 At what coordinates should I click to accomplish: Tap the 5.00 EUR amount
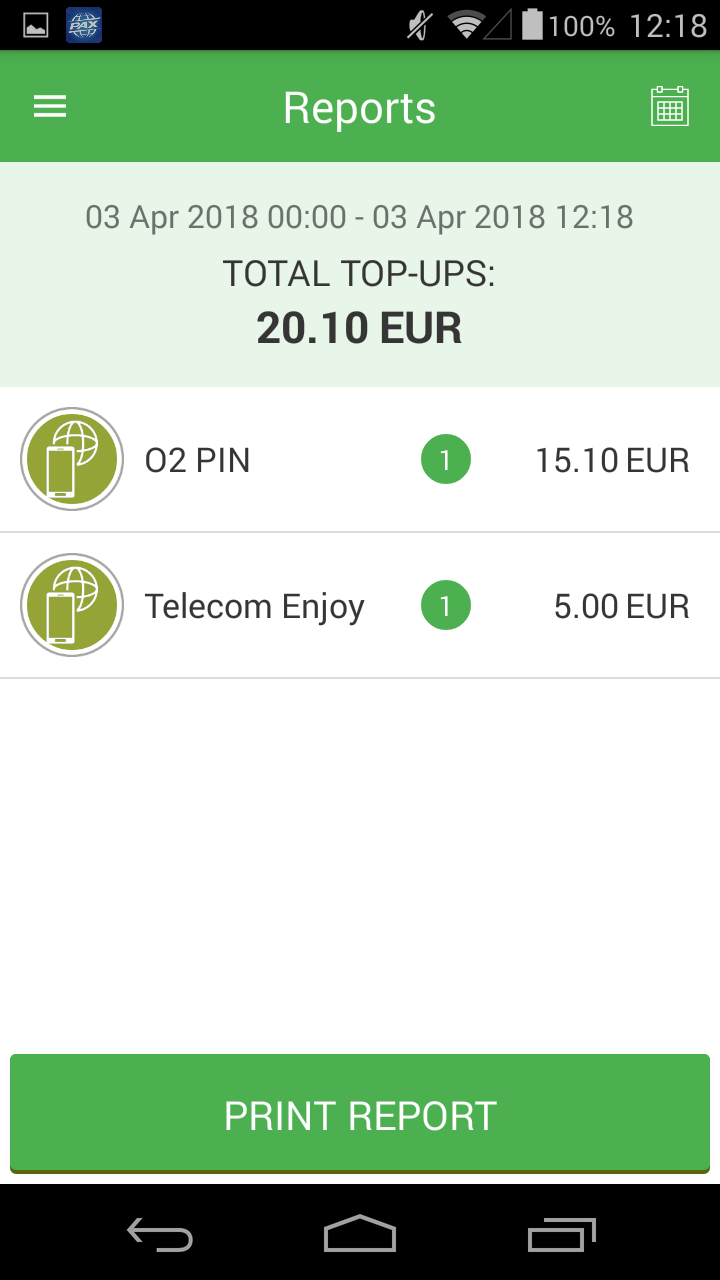click(x=622, y=605)
